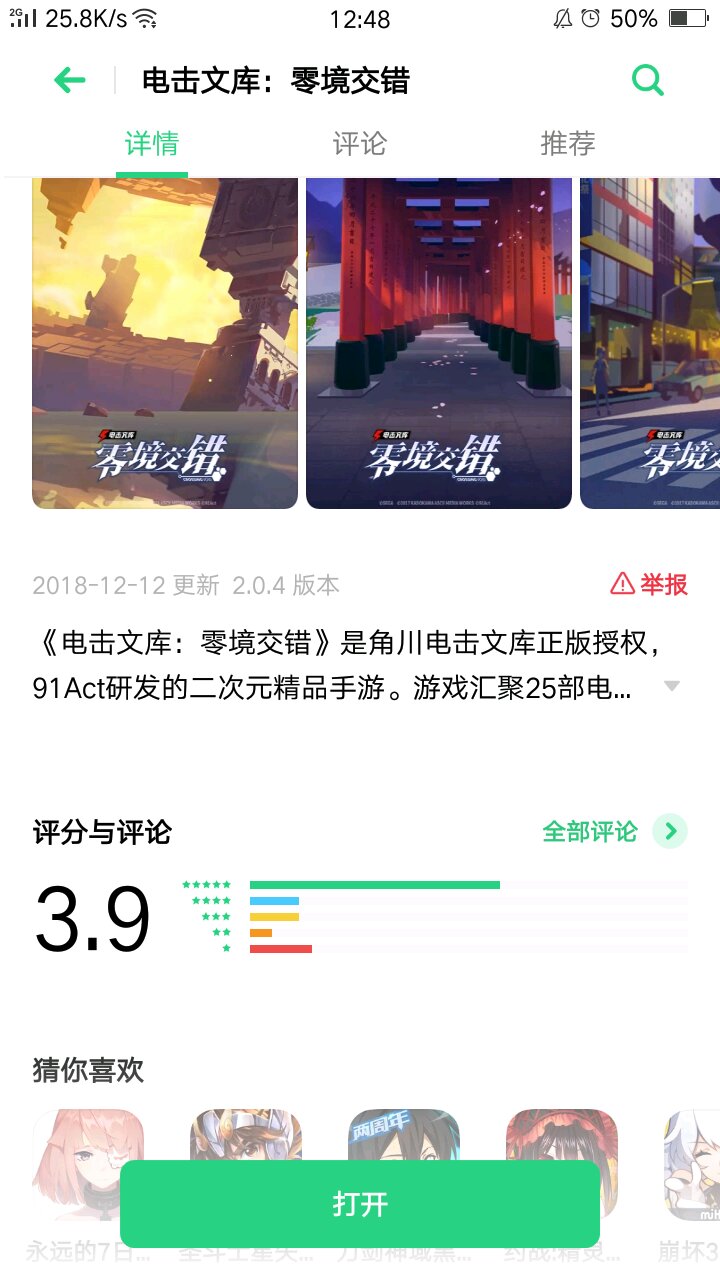View the red torii gate screenshot
This screenshot has width=720, height=1280.
pos(439,342)
